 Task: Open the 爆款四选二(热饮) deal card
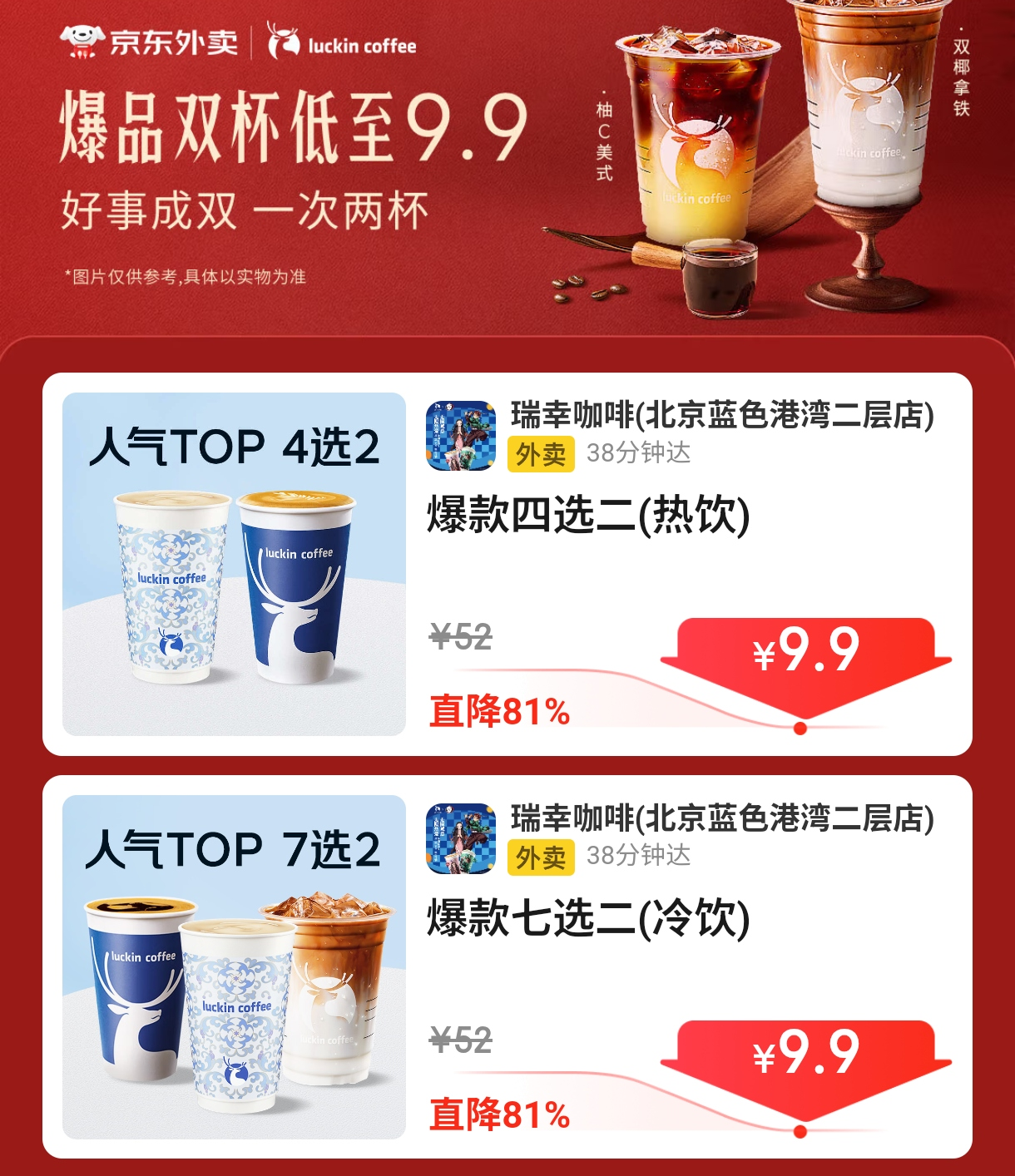pos(588,516)
